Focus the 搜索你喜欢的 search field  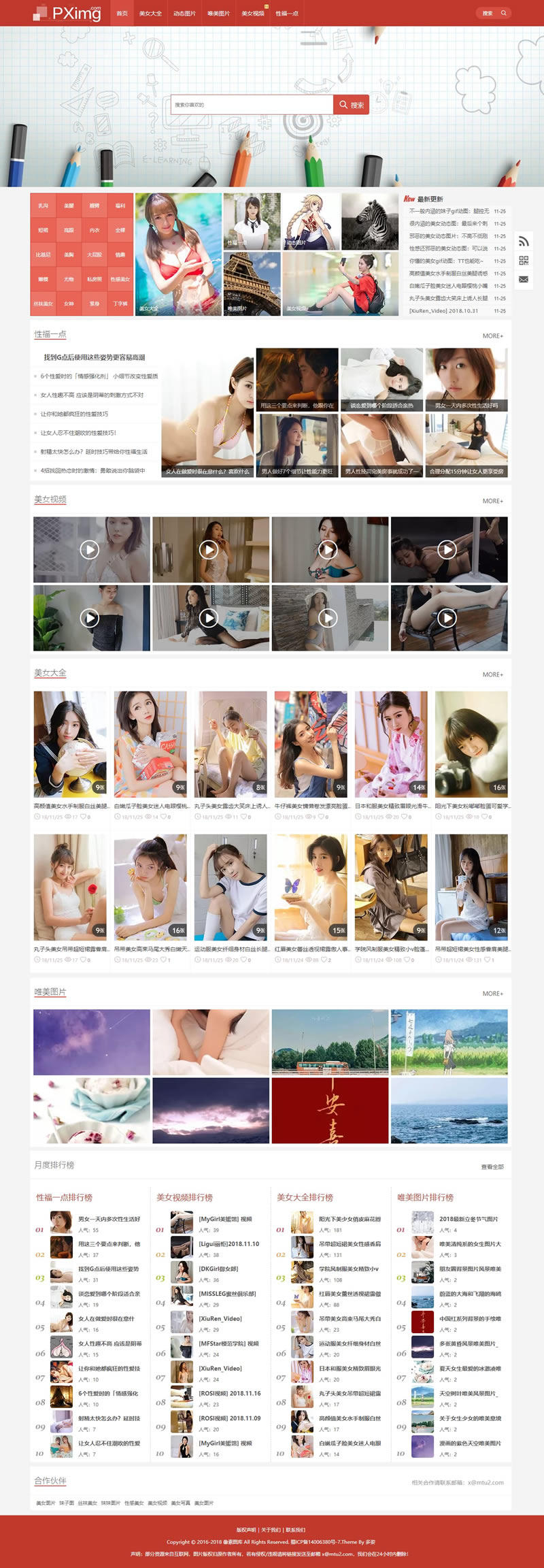(x=252, y=105)
